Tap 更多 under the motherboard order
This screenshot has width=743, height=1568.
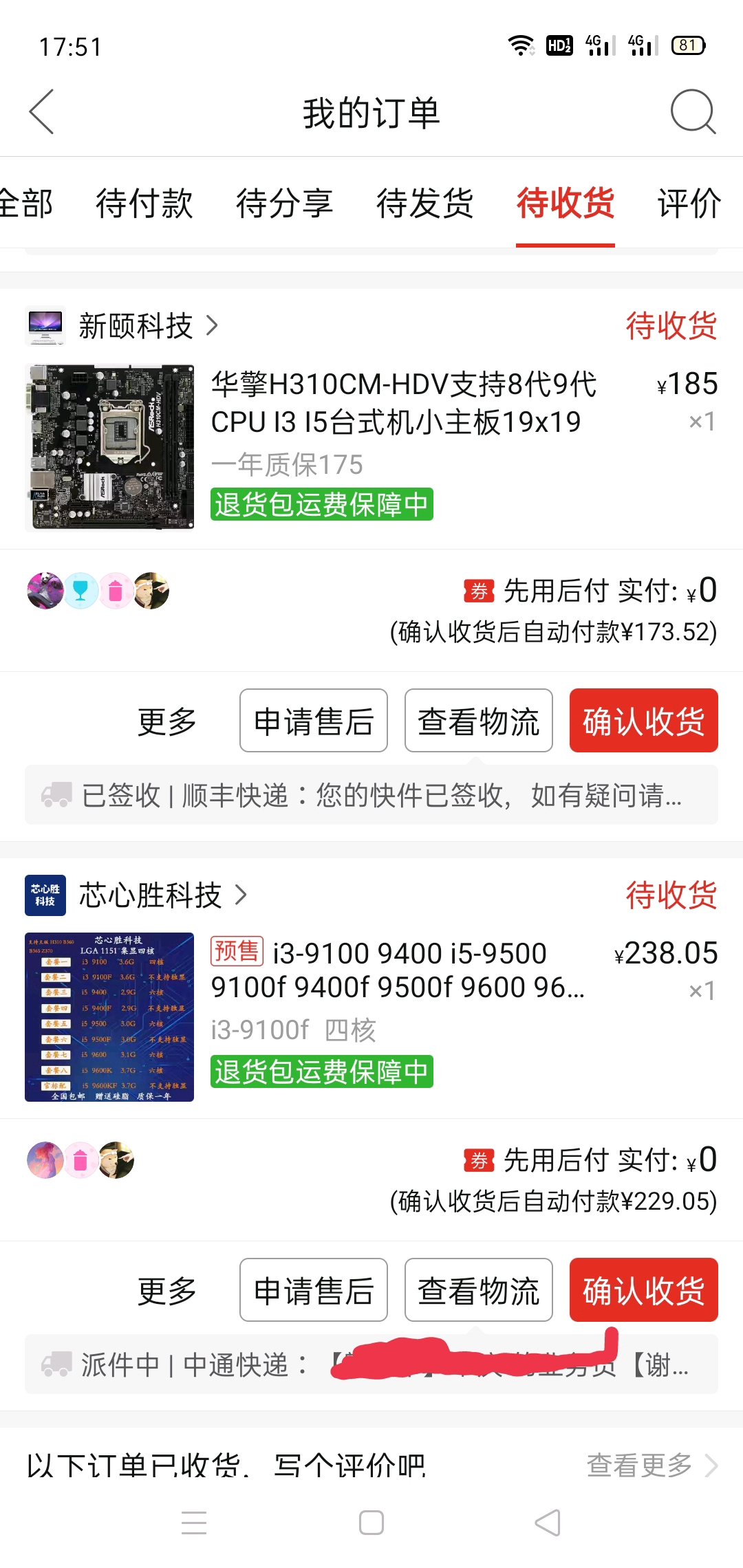coord(167,721)
